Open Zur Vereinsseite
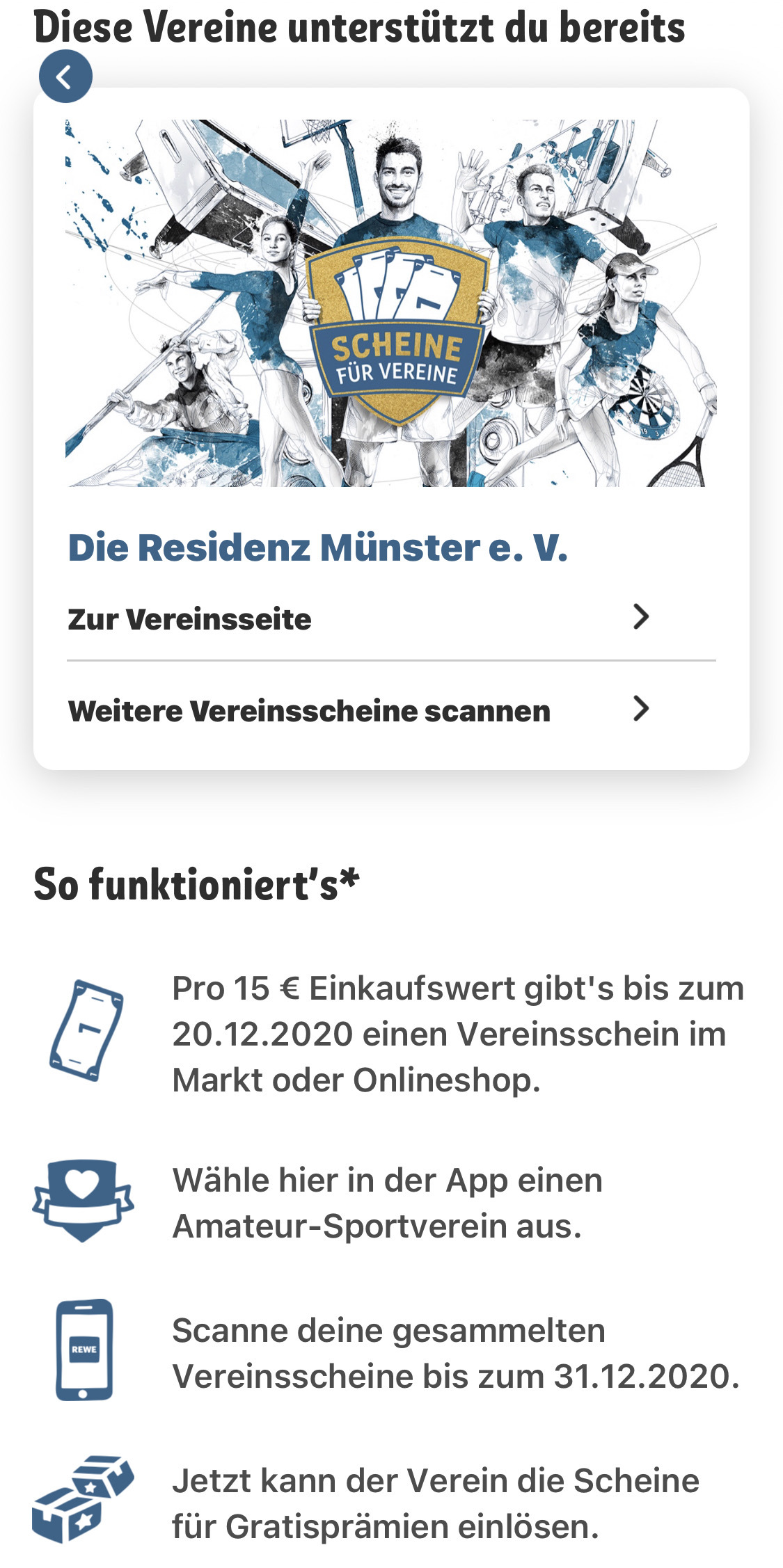This screenshot has height=1568, width=783. (x=358, y=618)
